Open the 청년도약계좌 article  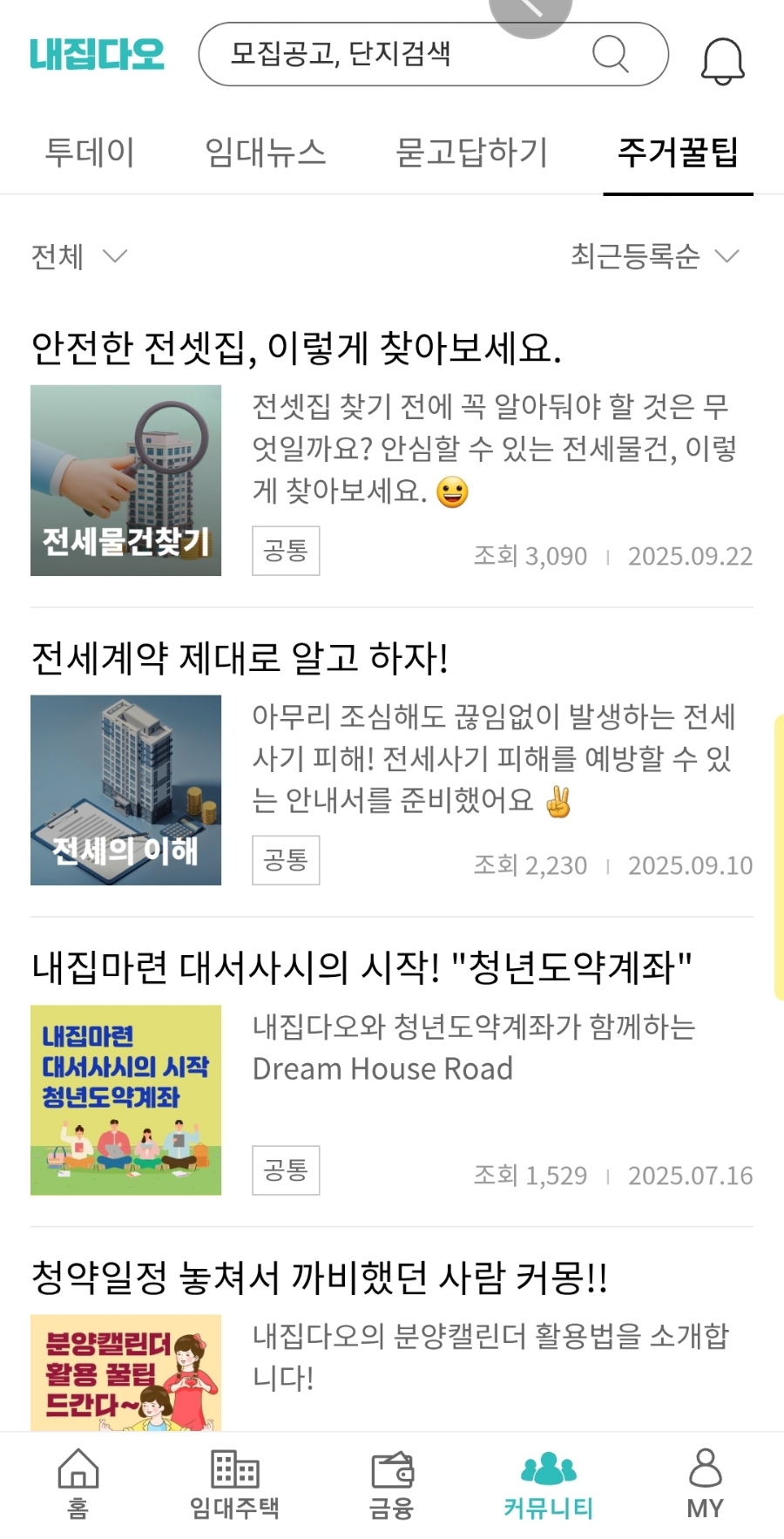pyautogui.click(x=362, y=967)
